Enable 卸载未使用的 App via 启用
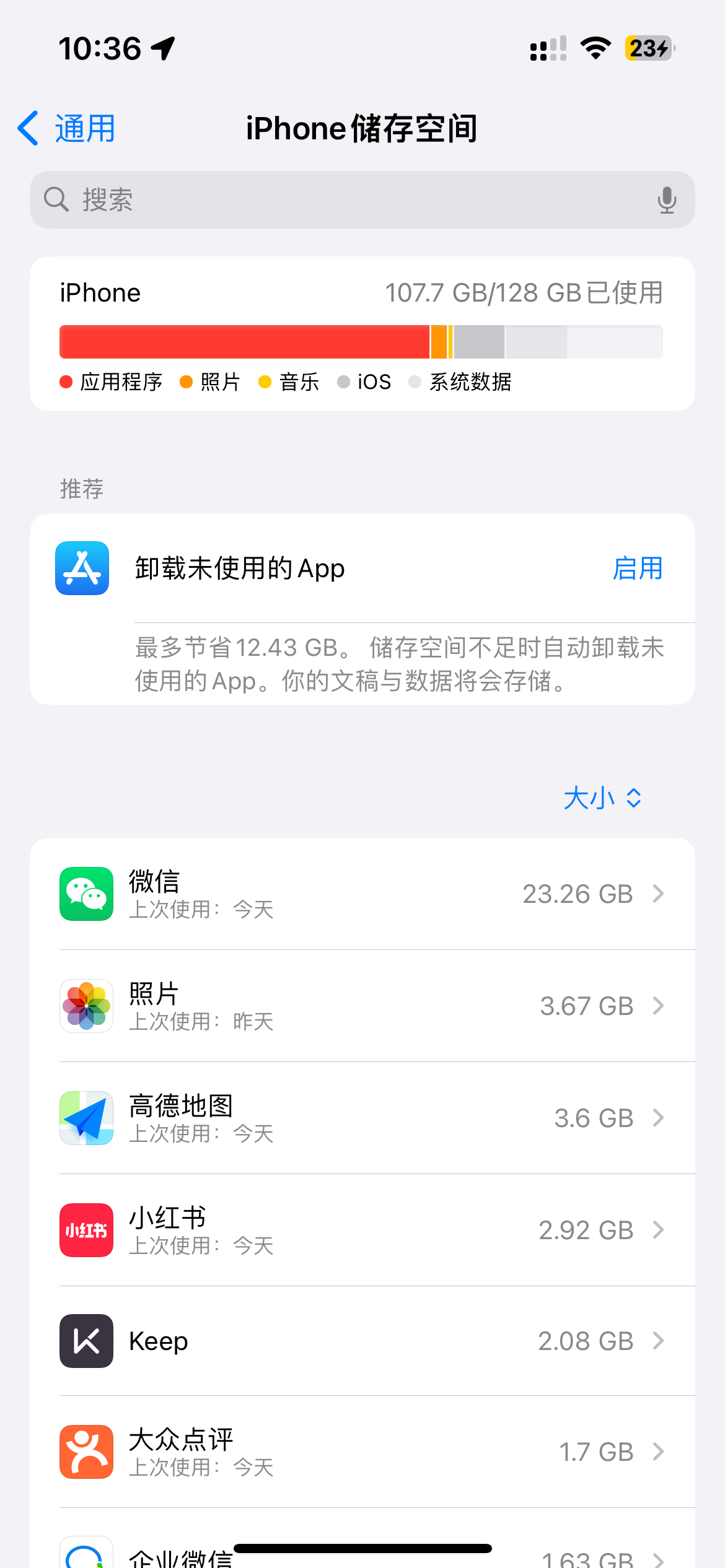 pos(637,568)
